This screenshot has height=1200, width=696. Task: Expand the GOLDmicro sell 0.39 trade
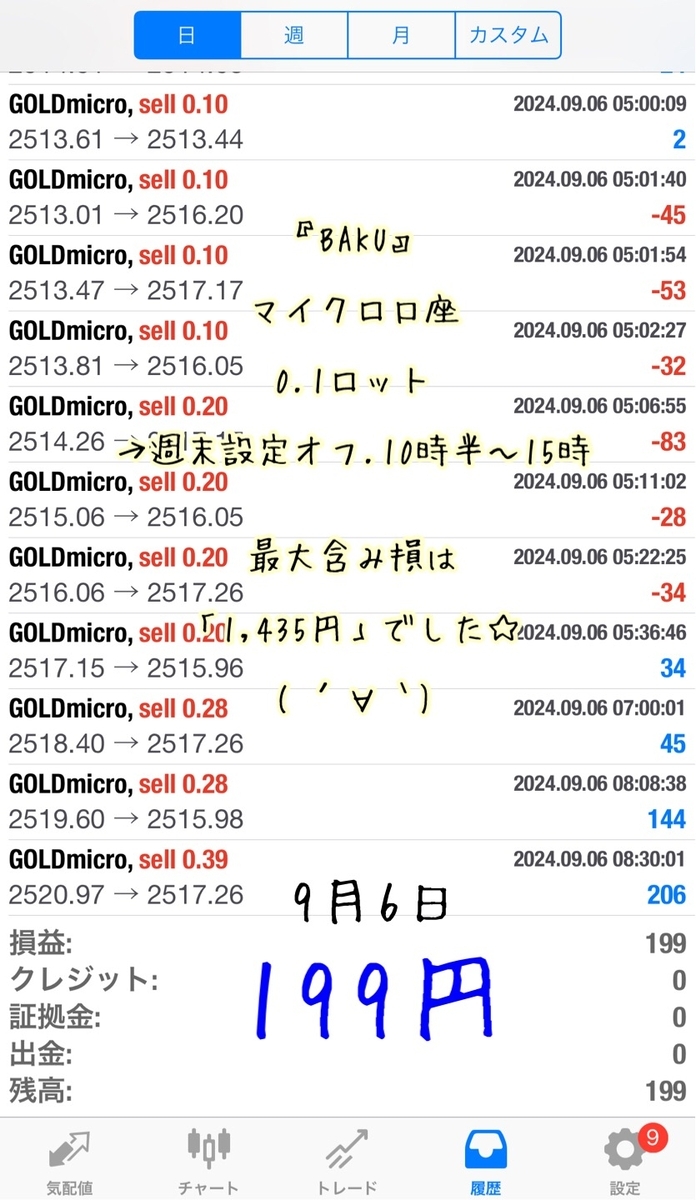point(347,877)
